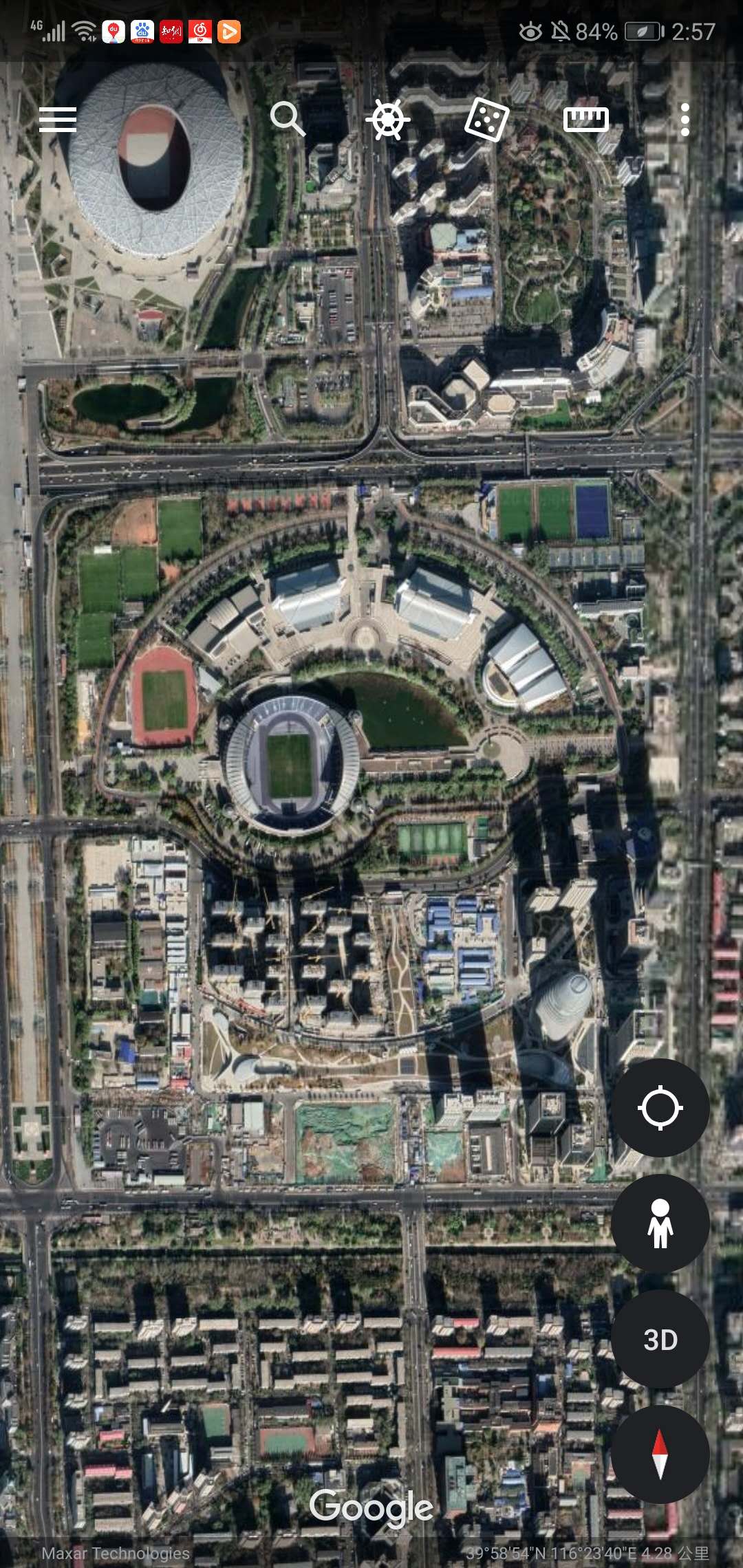Screen dimensions: 743x1568
Task: Open the hamburger navigation menu
Action: coord(58,120)
